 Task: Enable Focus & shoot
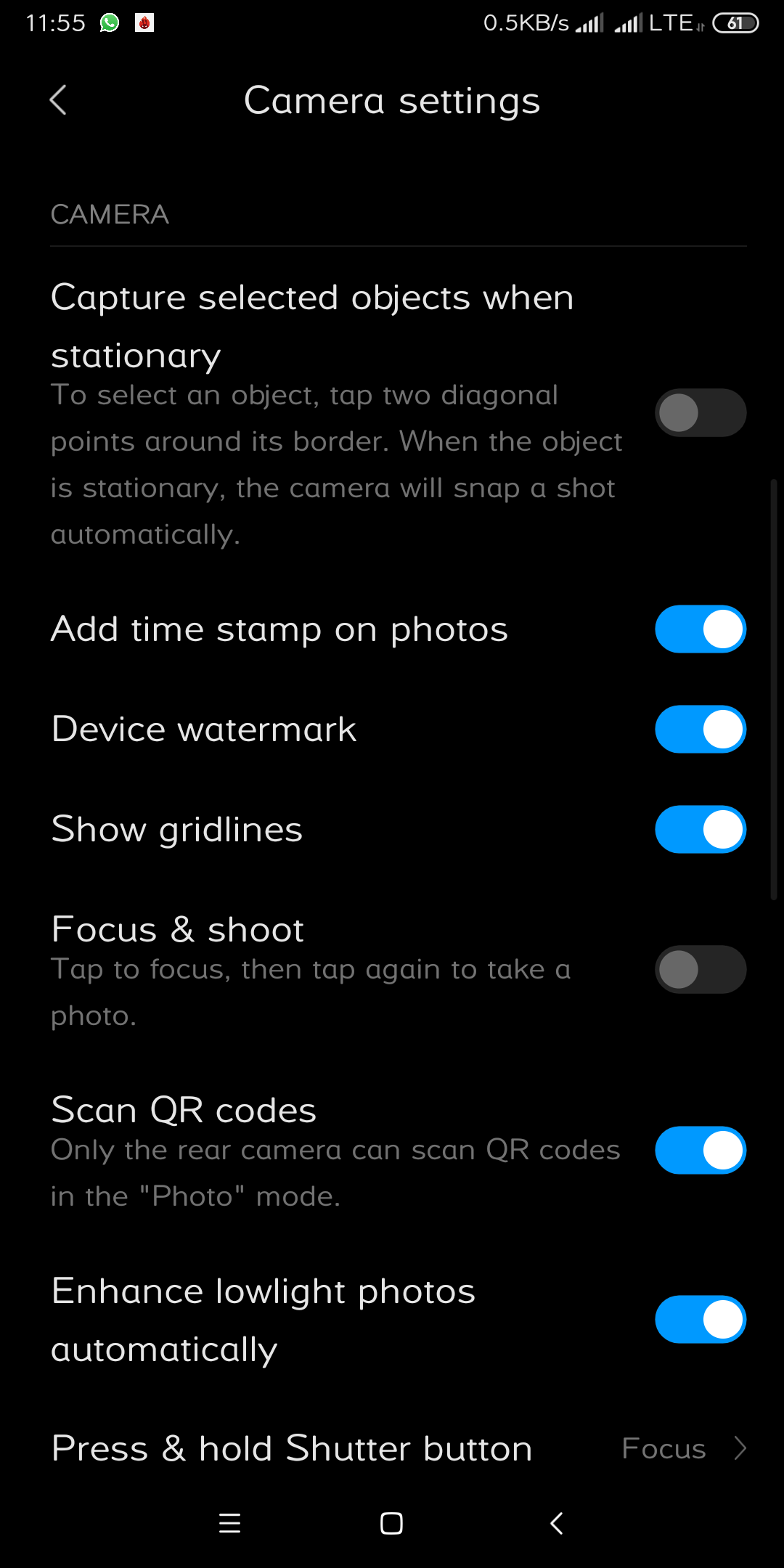(x=701, y=969)
